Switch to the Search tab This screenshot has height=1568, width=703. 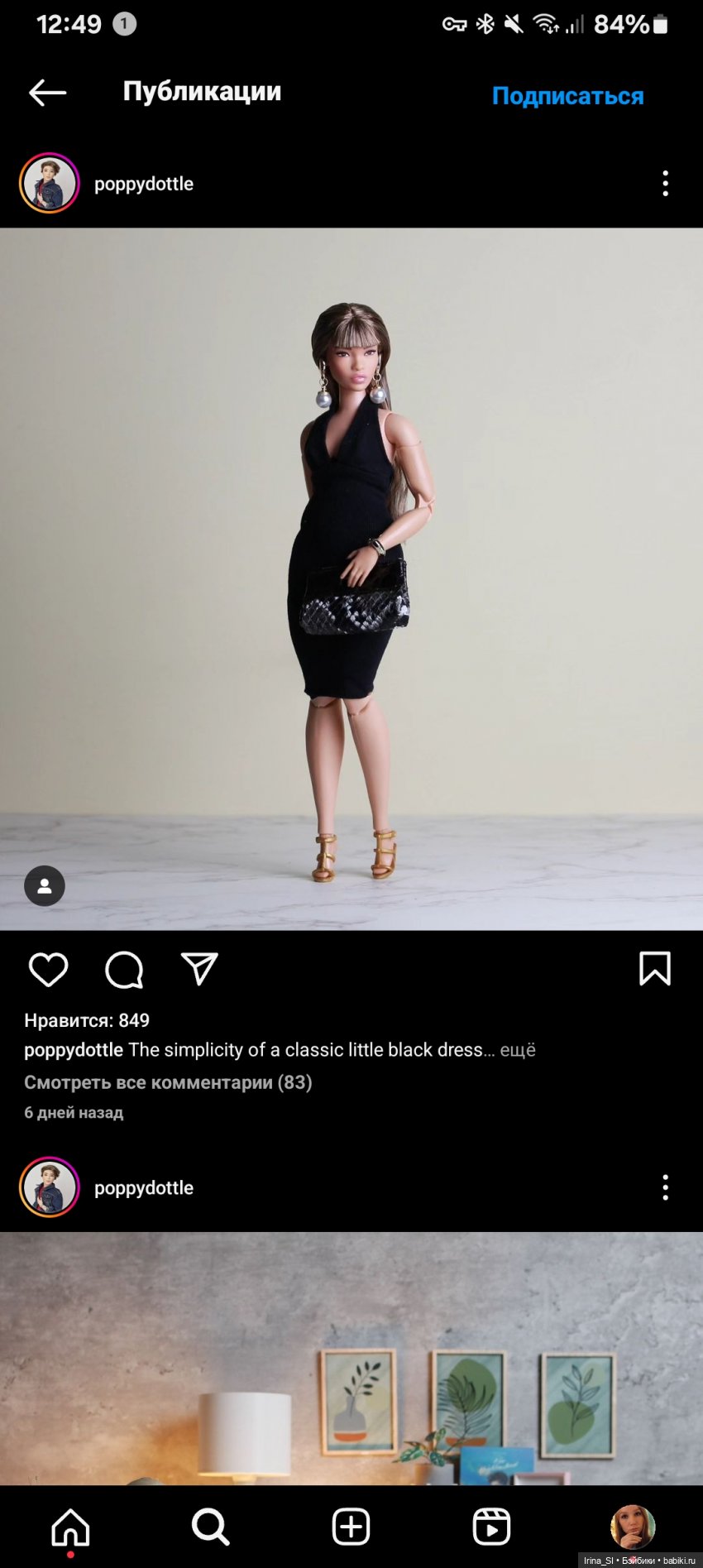click(x=210, y=1527)
